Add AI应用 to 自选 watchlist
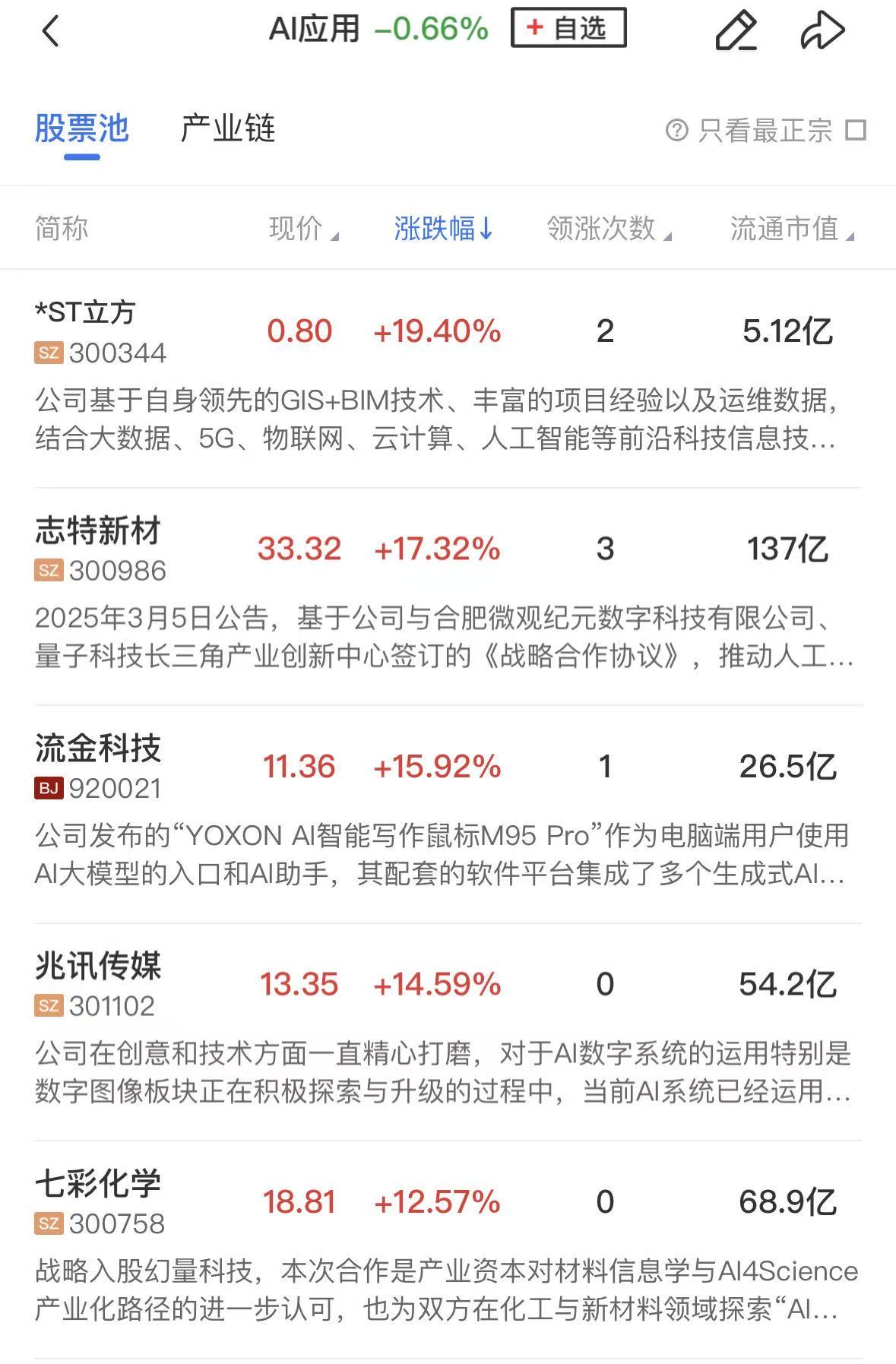 pos(568,28)
